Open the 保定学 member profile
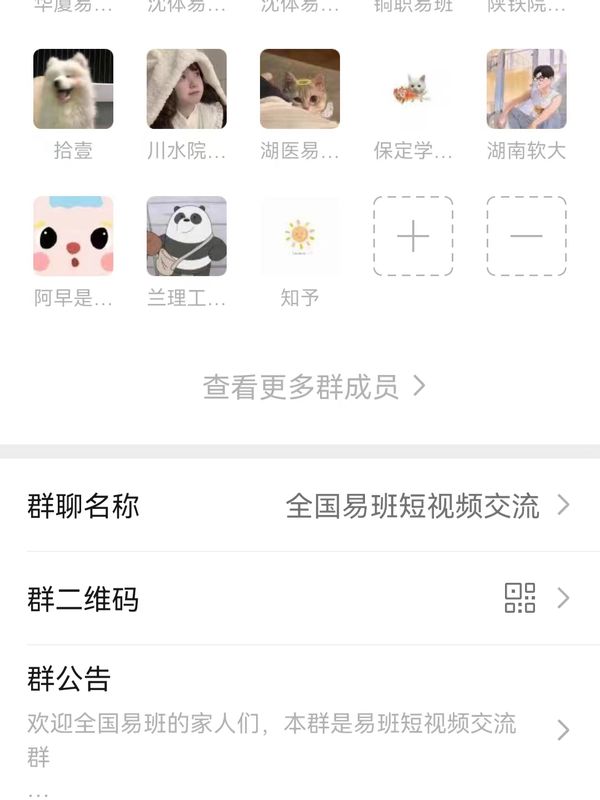The image size is (600, 800). (x=413, y=89)
